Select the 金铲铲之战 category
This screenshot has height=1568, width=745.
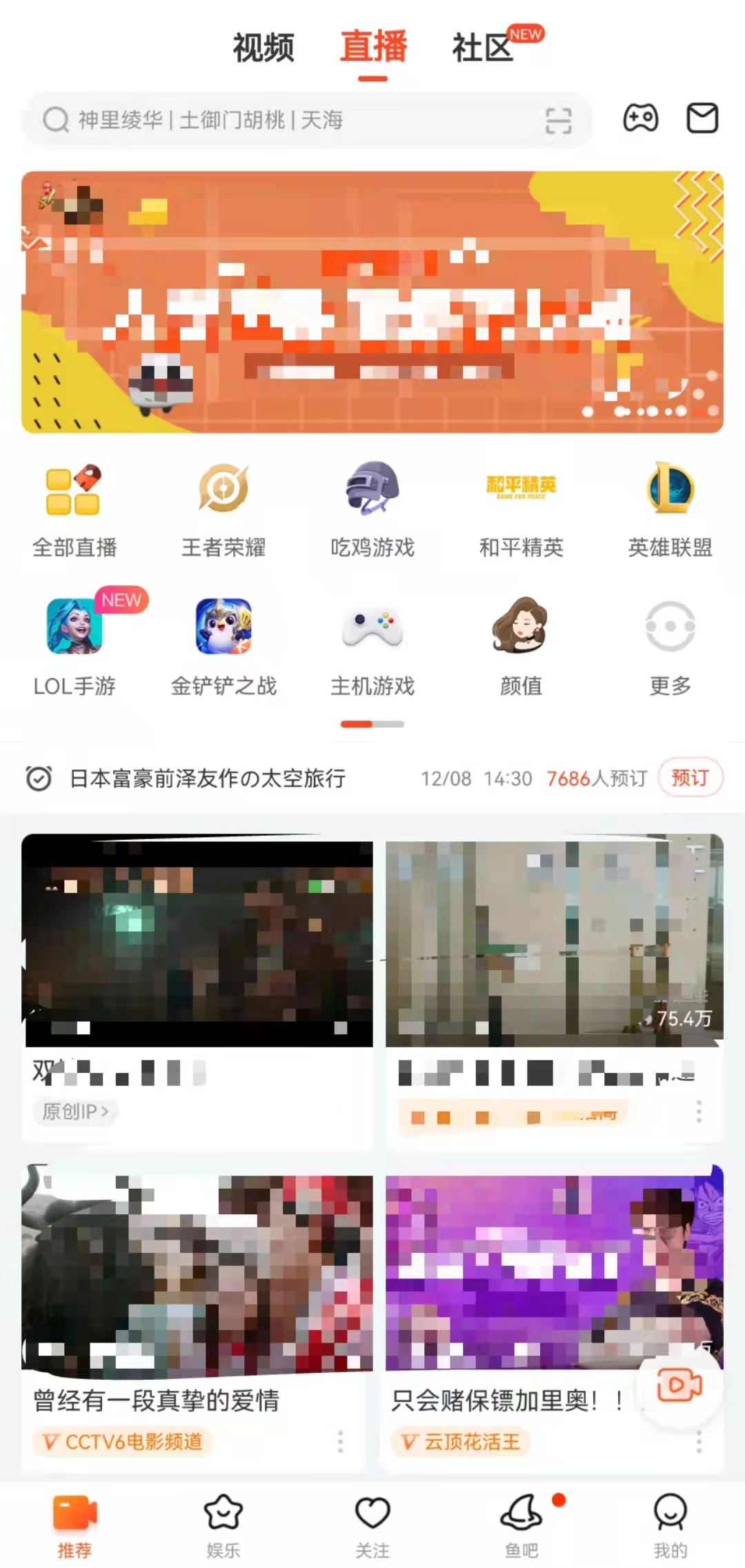coord(223,648)
